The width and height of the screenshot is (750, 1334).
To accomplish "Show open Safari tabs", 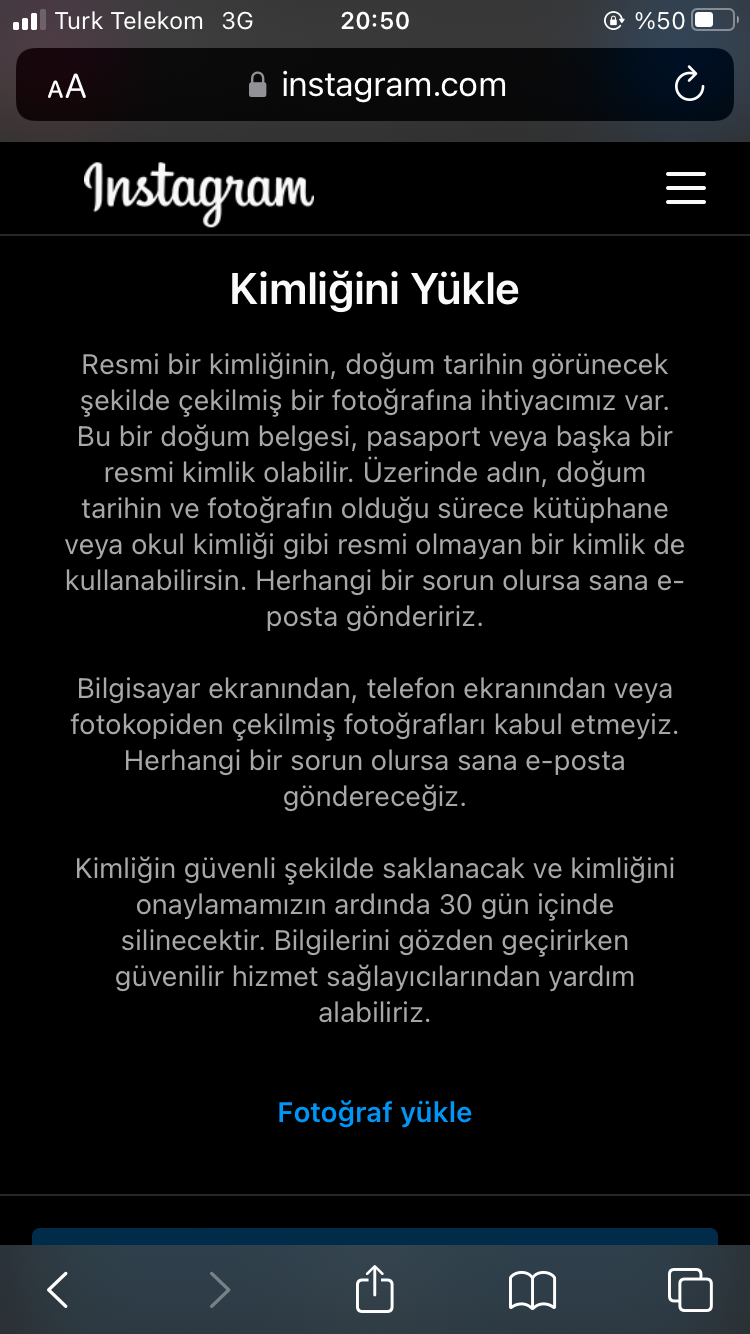I will [690, 1289].
